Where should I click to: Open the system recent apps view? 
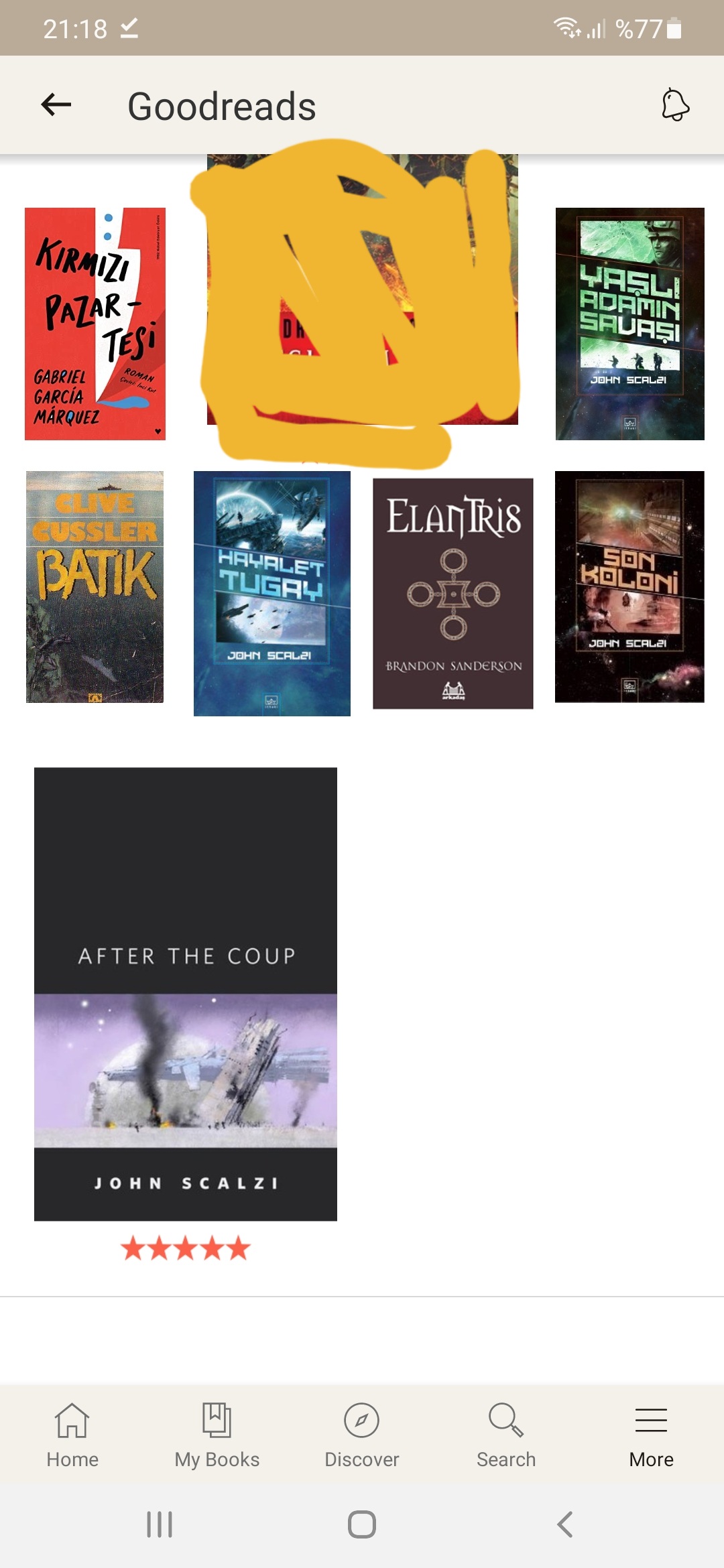pyautogui.click(x=160, y=1524)
